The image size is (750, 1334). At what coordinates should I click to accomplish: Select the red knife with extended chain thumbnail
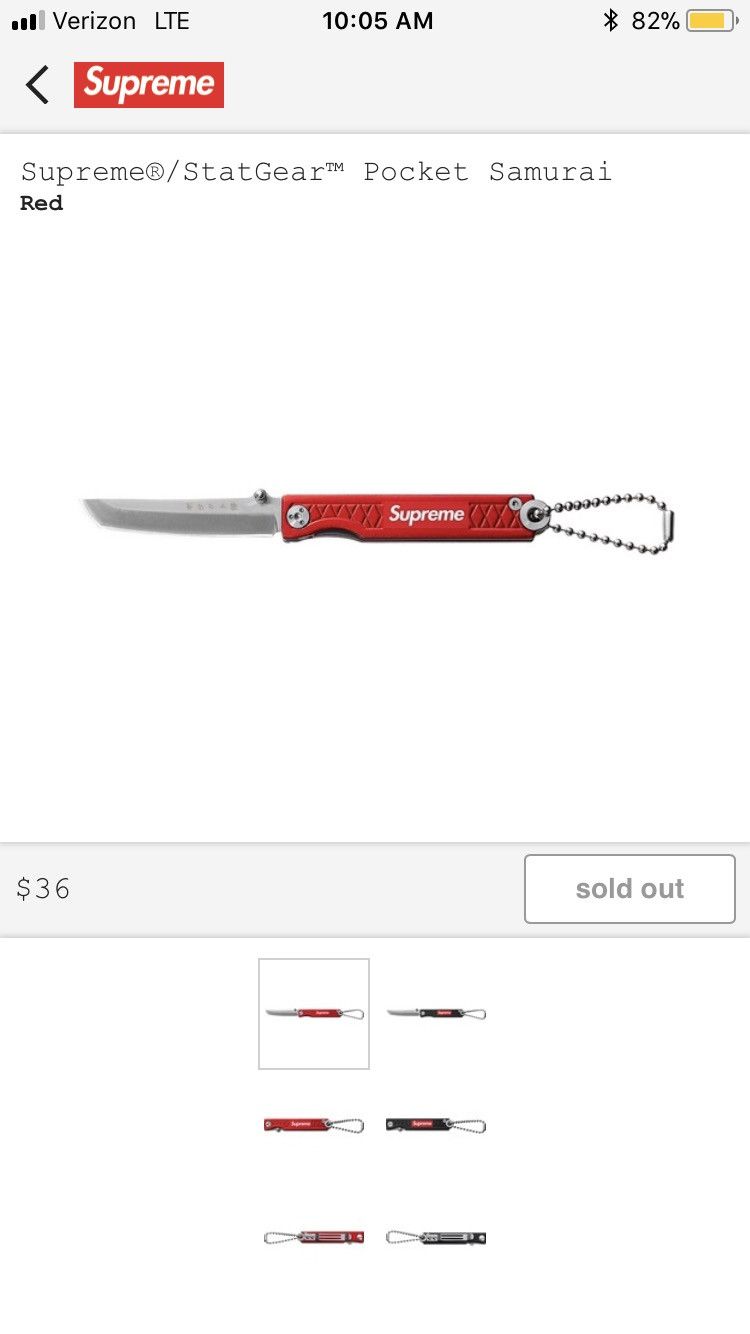313,1237
